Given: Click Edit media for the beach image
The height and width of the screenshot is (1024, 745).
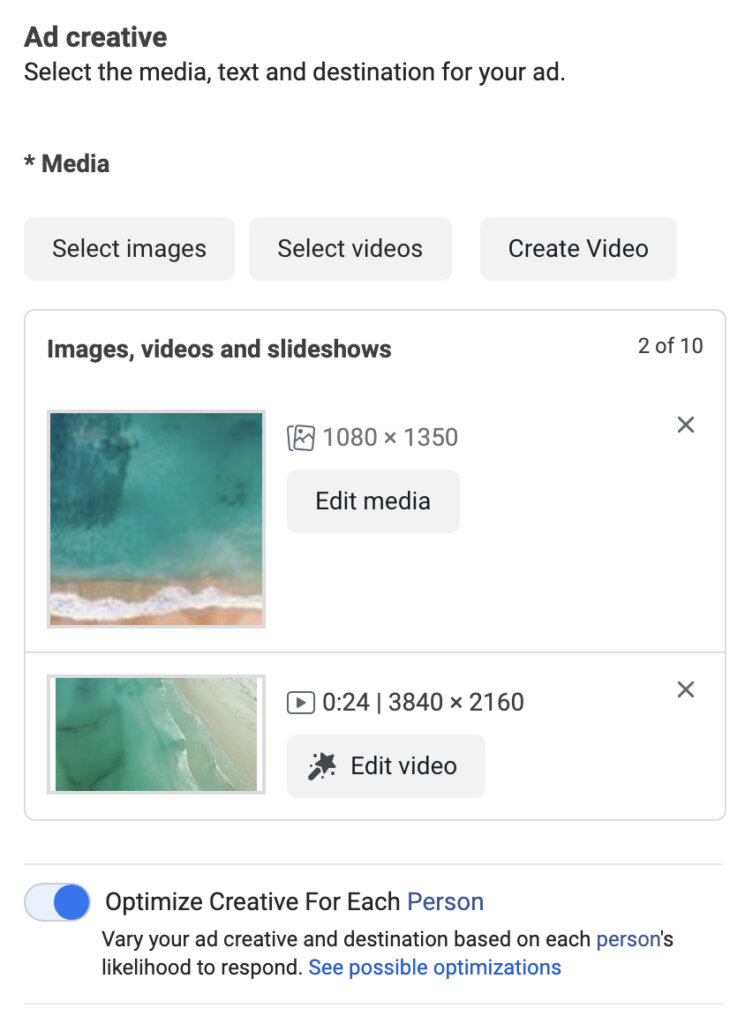Looking at the screenshot, I should pyautogui.click(x=373, y=501).
